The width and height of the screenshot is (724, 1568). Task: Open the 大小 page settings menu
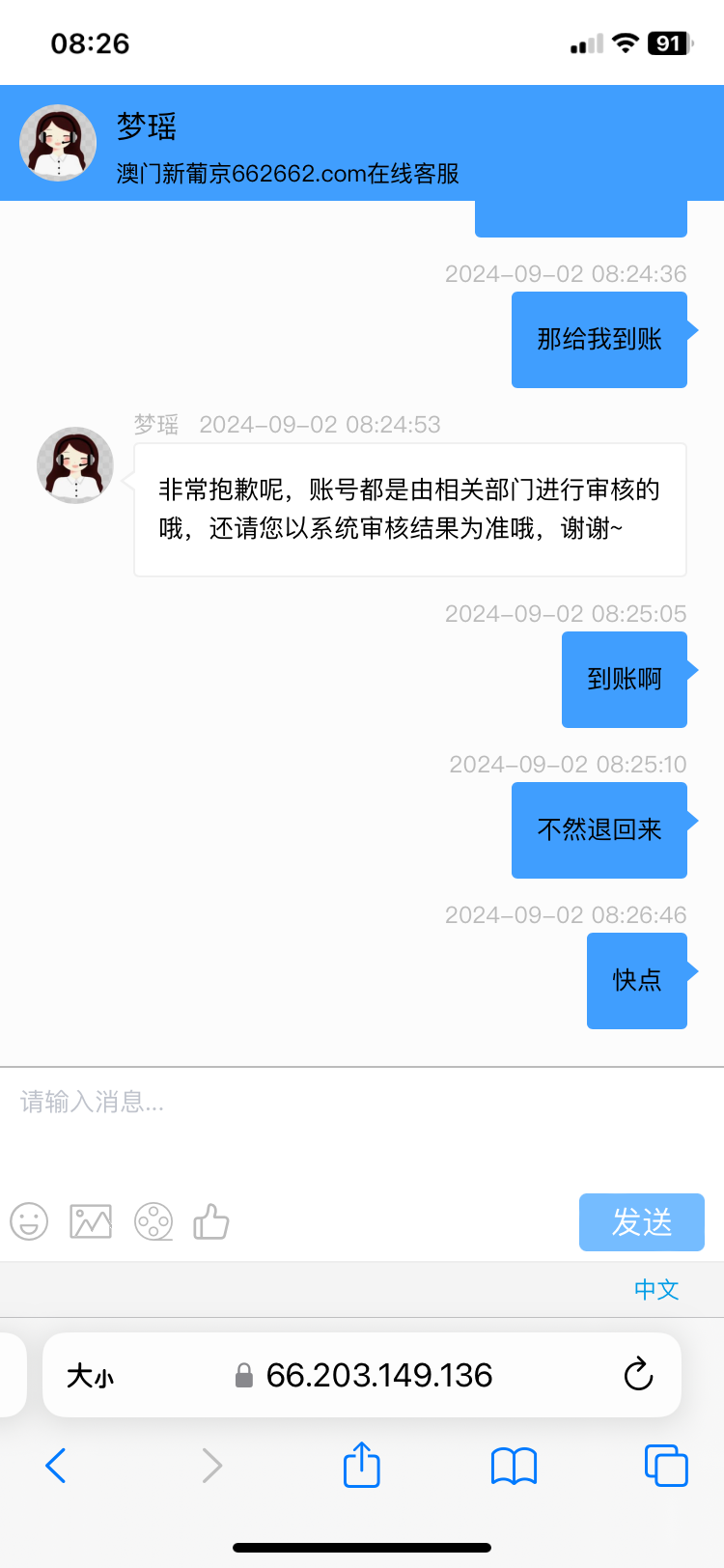pos(89,1375)
